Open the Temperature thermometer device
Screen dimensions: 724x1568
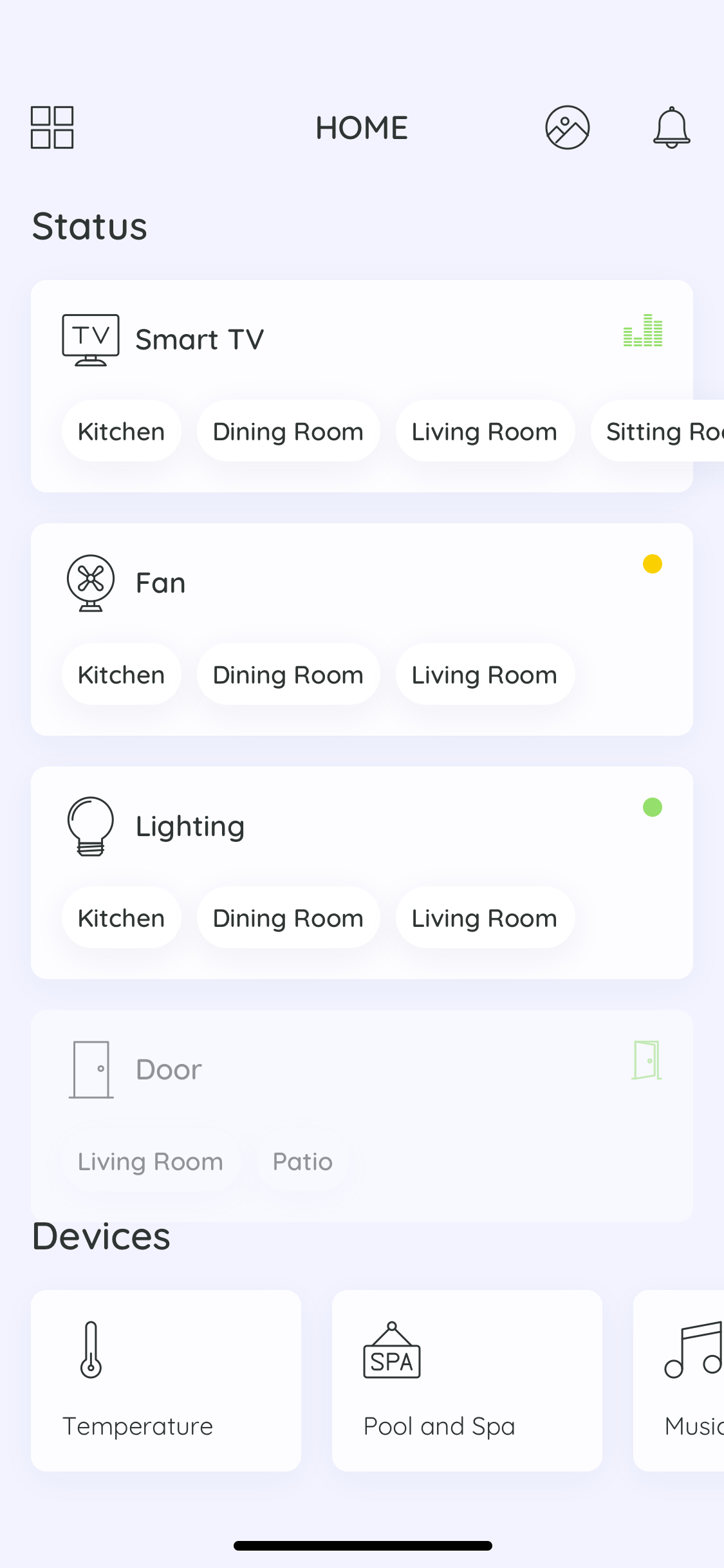click(x=90, y=1350)
